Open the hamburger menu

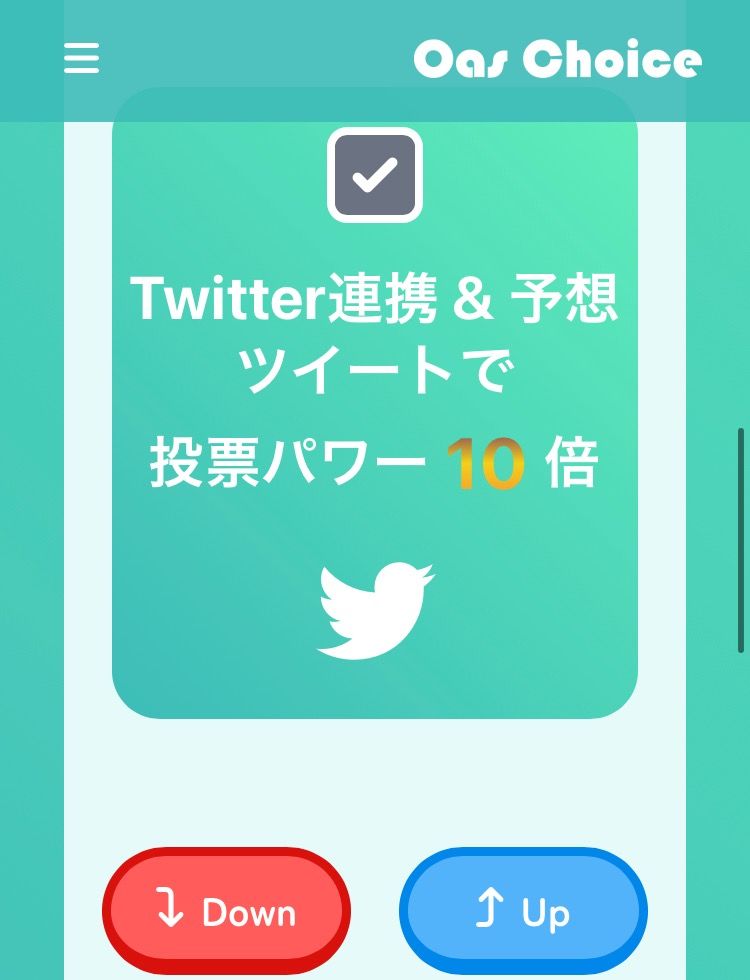tap(82, 59)
